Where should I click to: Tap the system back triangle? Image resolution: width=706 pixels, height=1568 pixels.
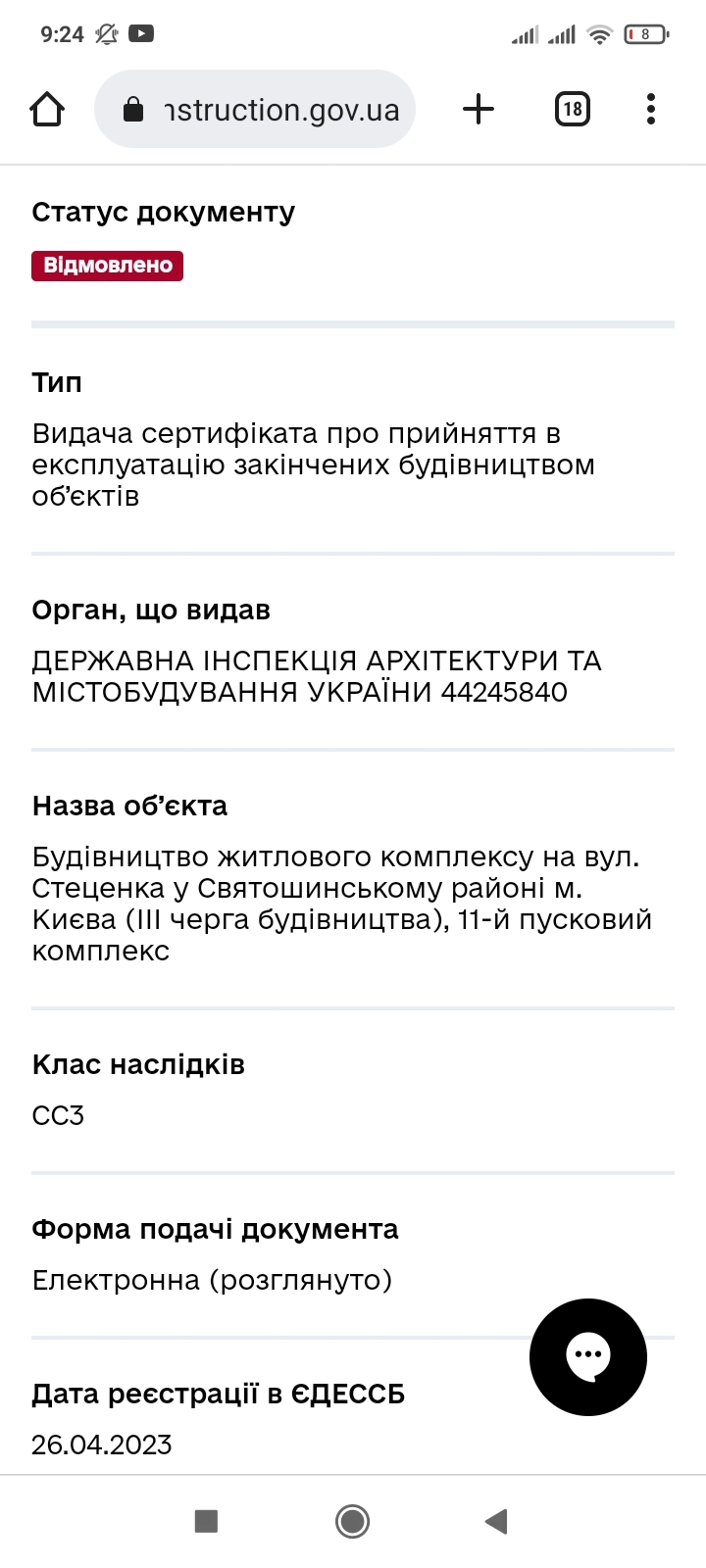(496, 1521)
